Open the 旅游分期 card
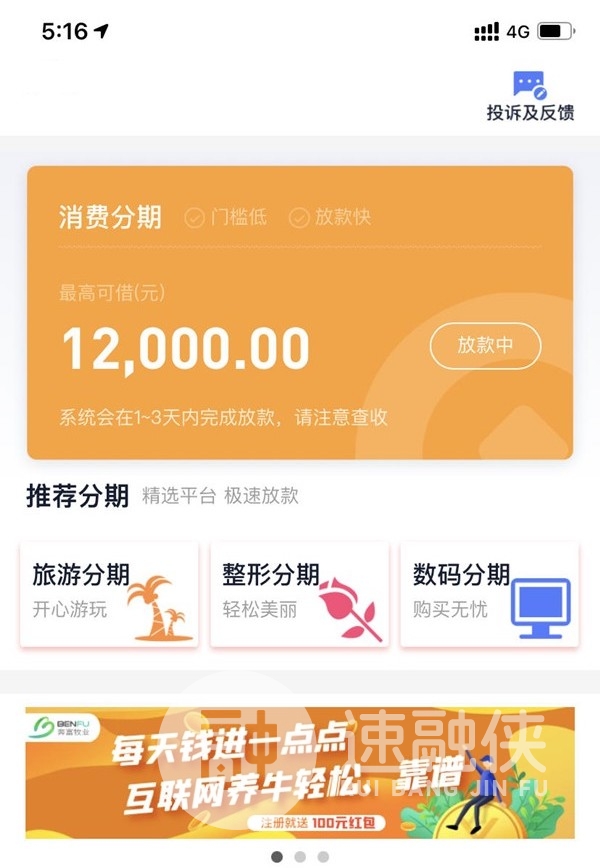 pyautogui.click(x=109, y=595)
